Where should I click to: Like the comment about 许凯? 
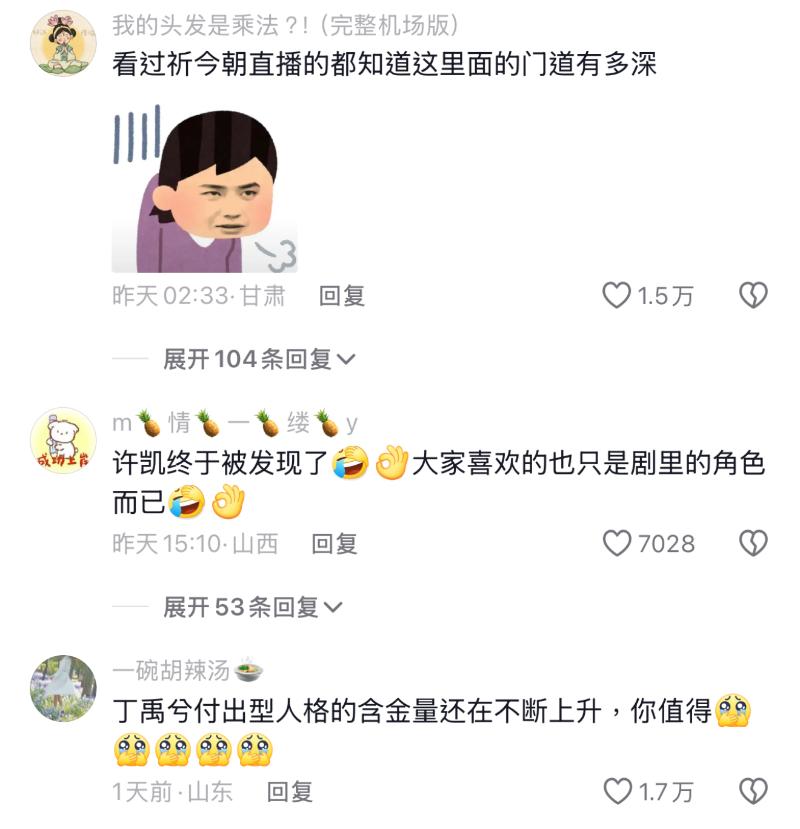617,543
